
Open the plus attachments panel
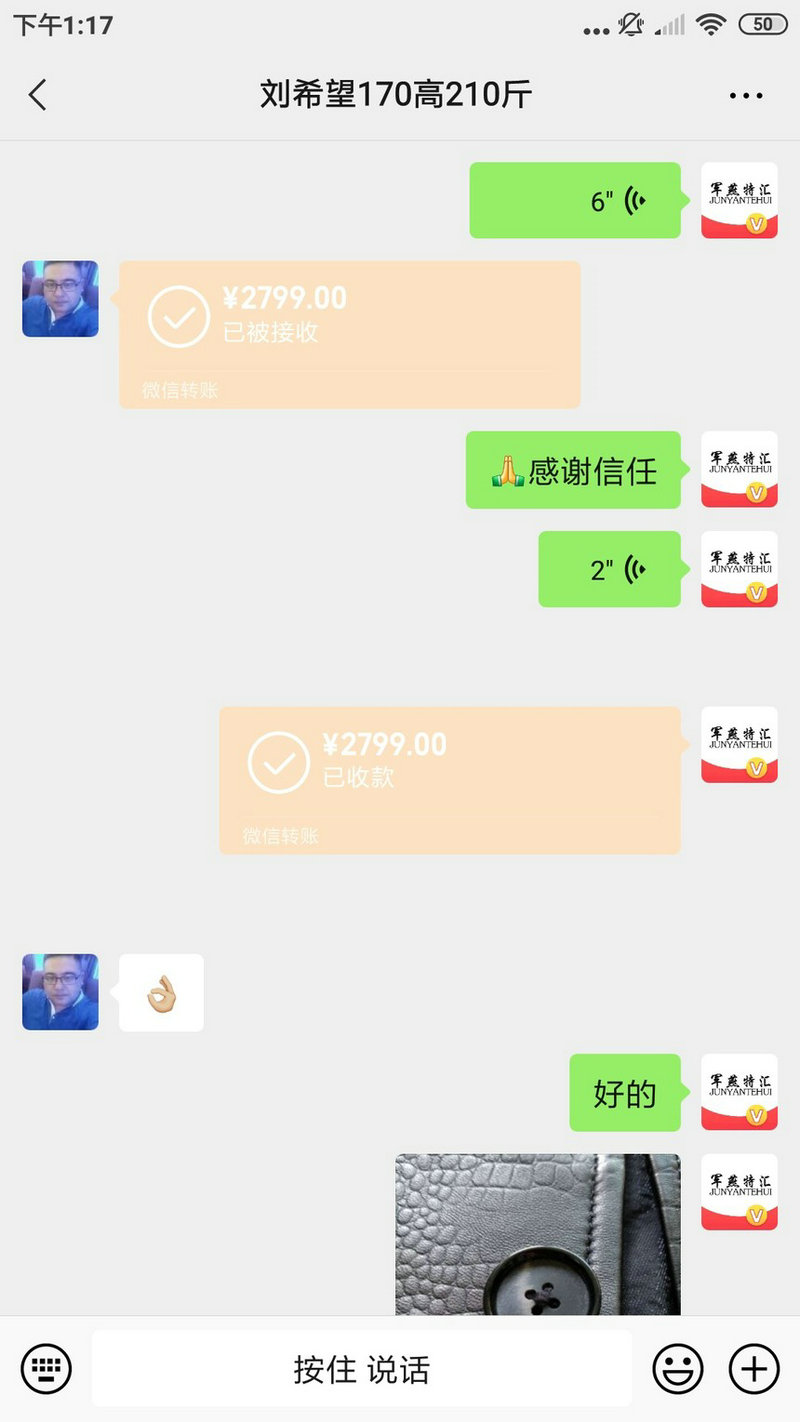coord(753,1368)
